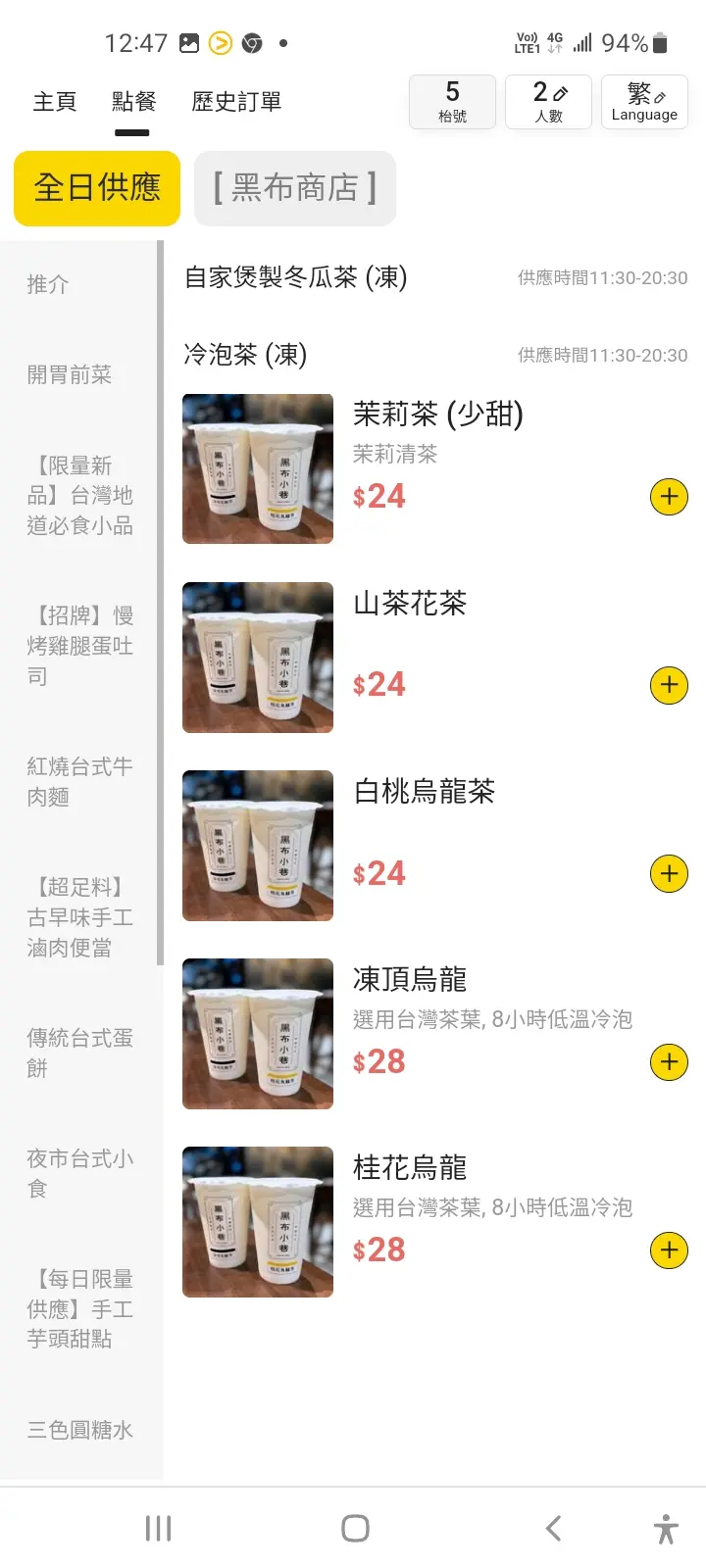706x1568 pixels.
Task: Add 桂花烏龍 to the order
Action: [669, 1249]
